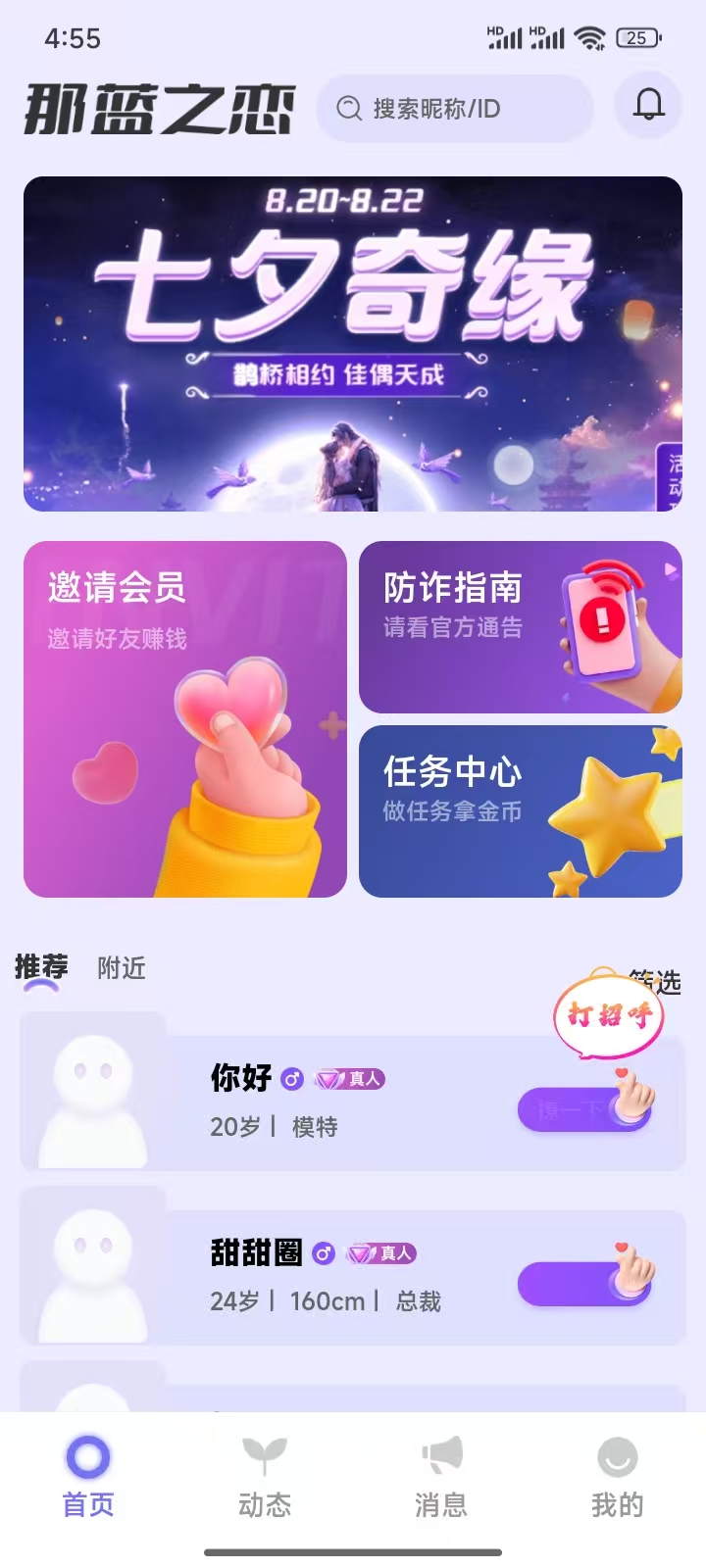The image size is (706, 1568).
Task: Open the 七夕奇缘 event banner
Action: coord(353,341)
